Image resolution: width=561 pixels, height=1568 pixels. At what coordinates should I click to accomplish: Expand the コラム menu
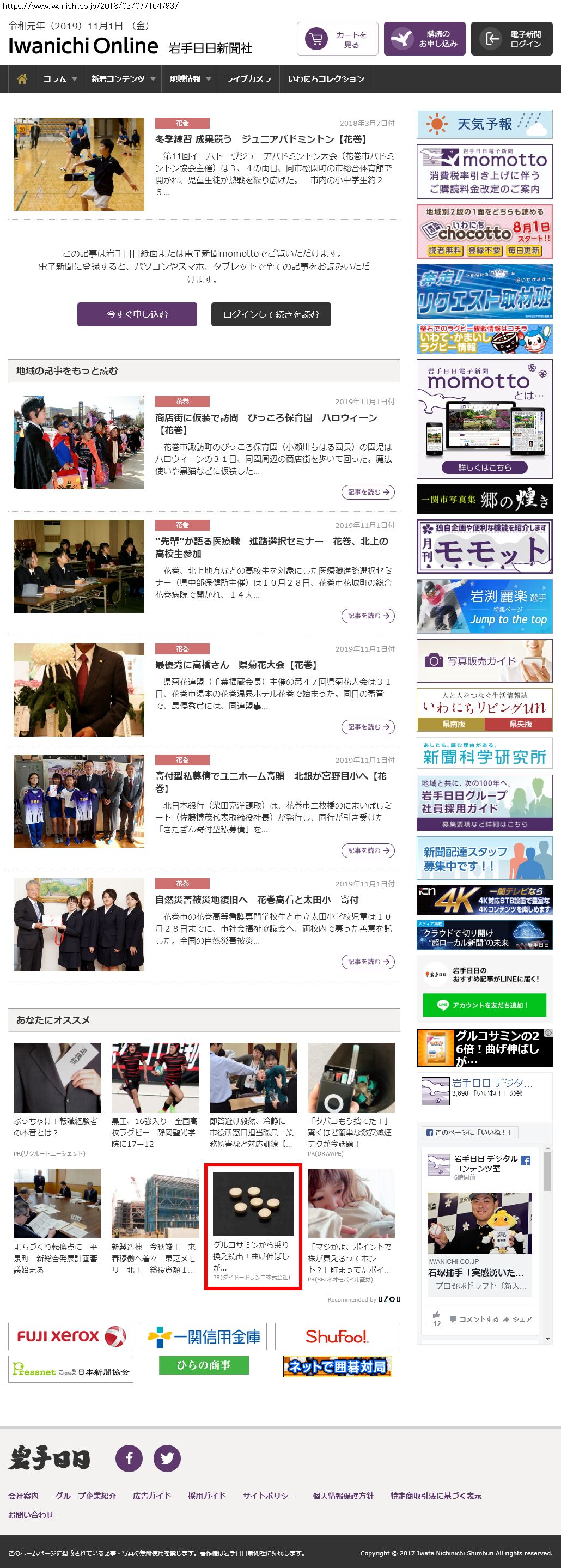click(x=59, y=79)
